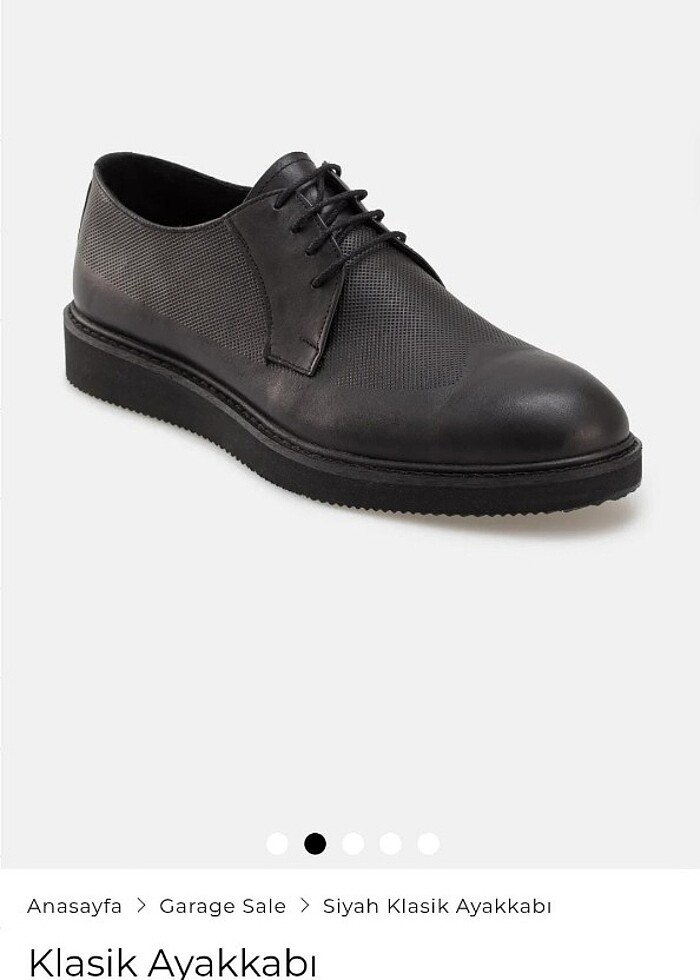Select the fourth image indicator dot
Image resolution: width=700 pixels, height=980 pixels.
(391, 844)
